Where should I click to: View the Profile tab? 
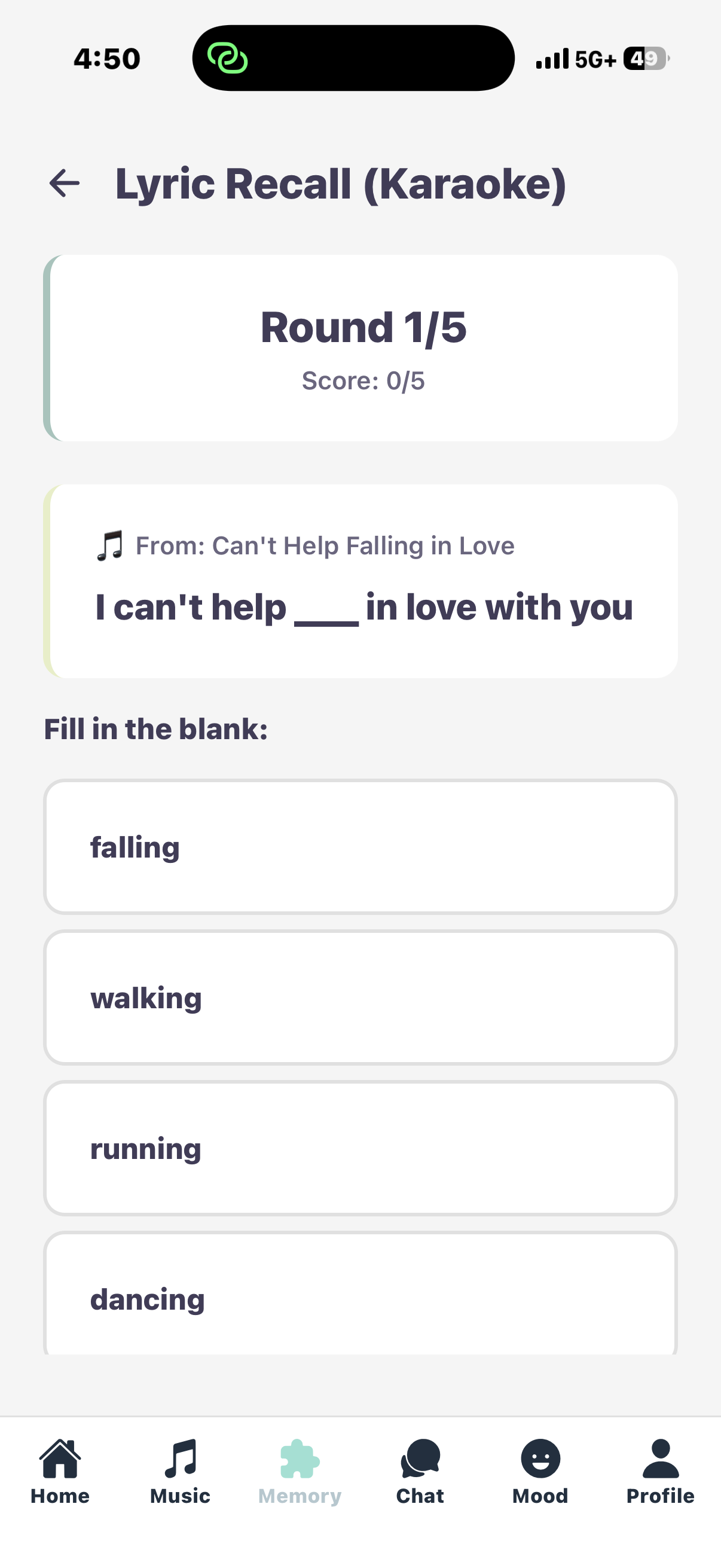[x=660, y=1471]
